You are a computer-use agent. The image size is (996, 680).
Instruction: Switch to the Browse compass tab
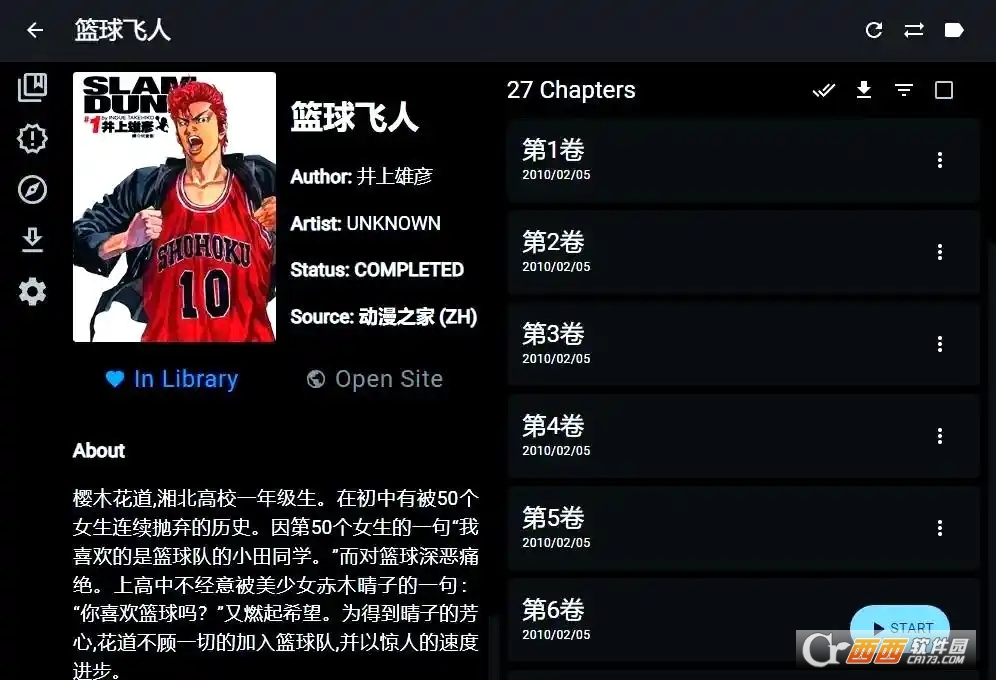point(33,189)
